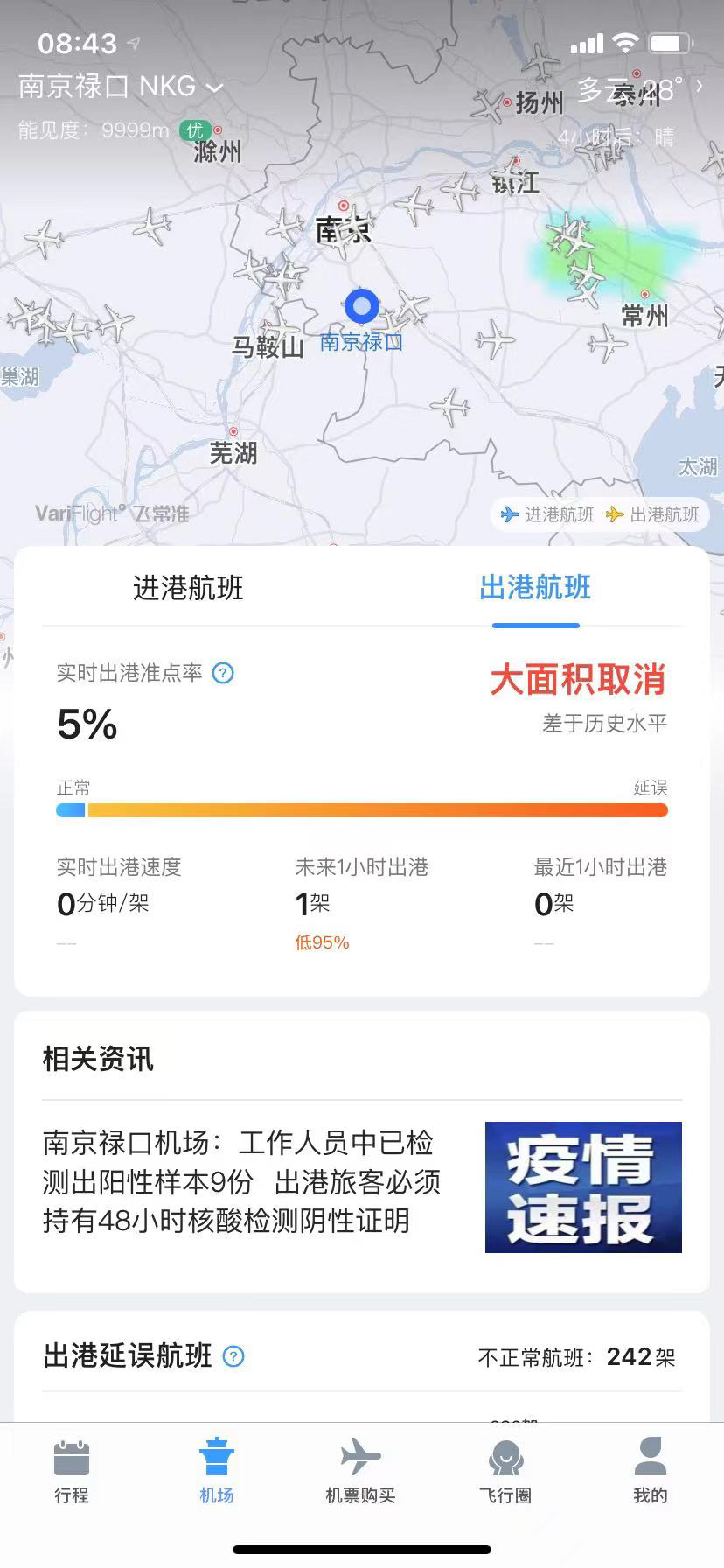Go to the 行程 tab
724x1568 pixels.
72,1473
